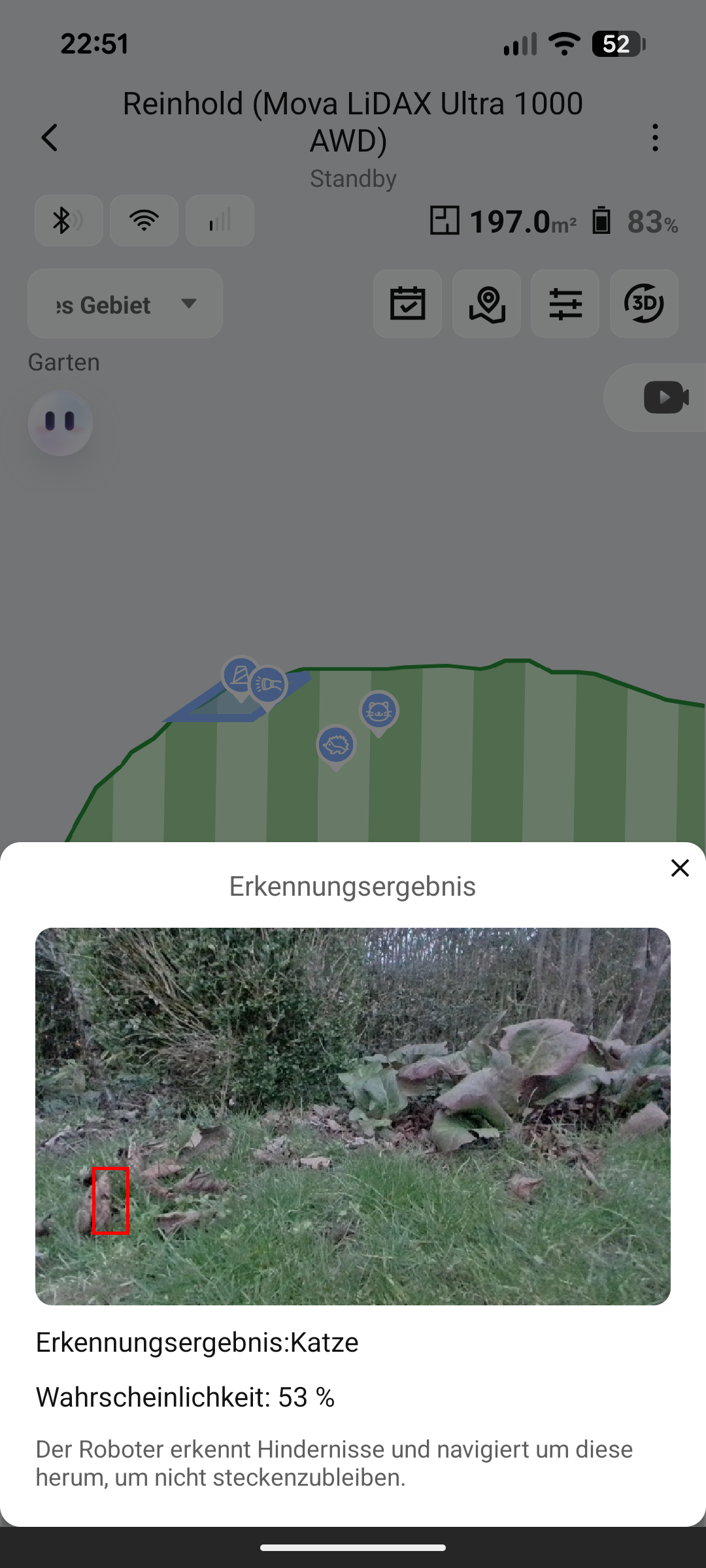Switch to the 3D map view
Viewport: 706px width, 1568px height.
click(644, 303)
